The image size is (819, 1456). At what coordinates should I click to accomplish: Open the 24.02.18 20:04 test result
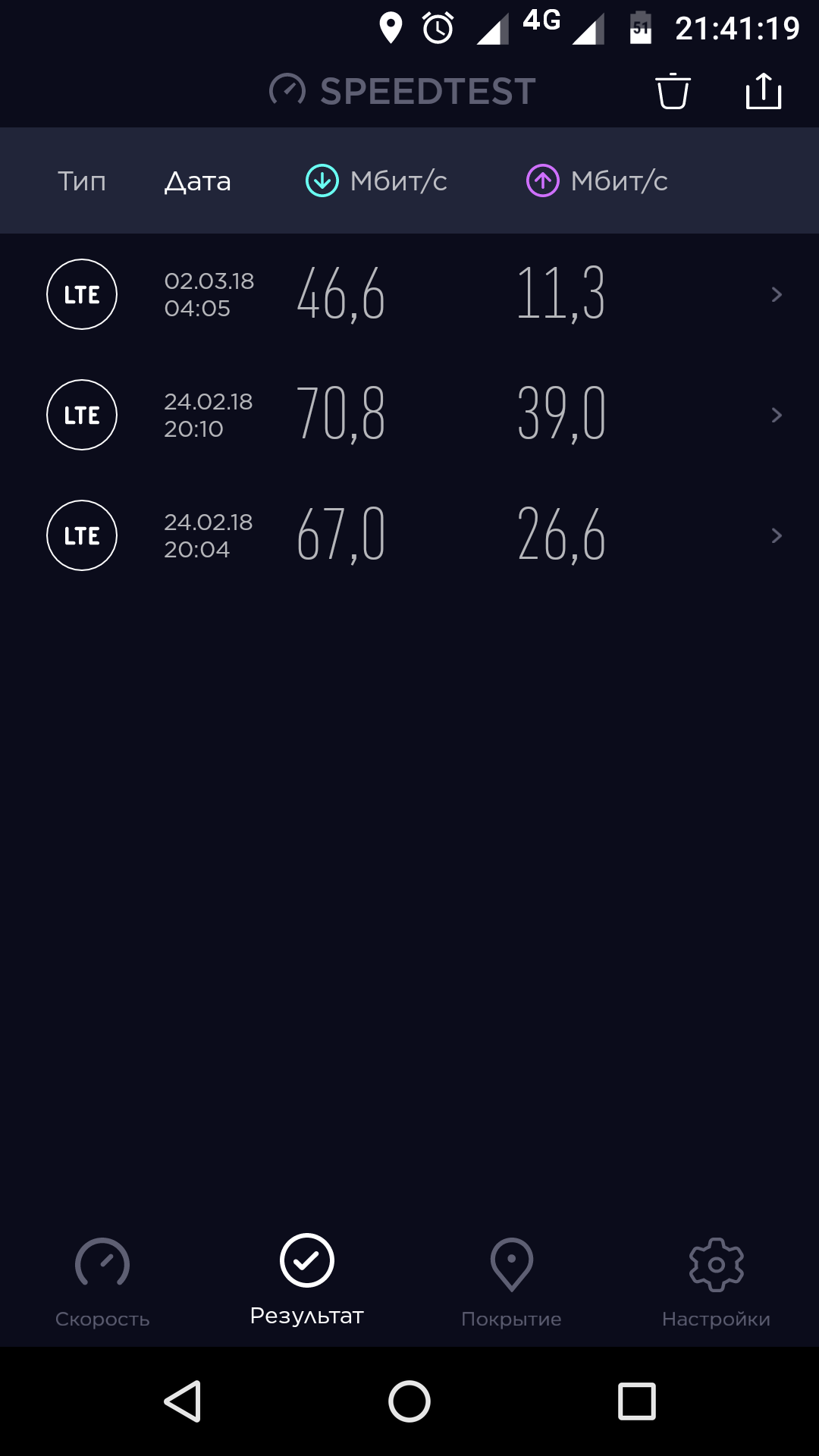point(409,535)
